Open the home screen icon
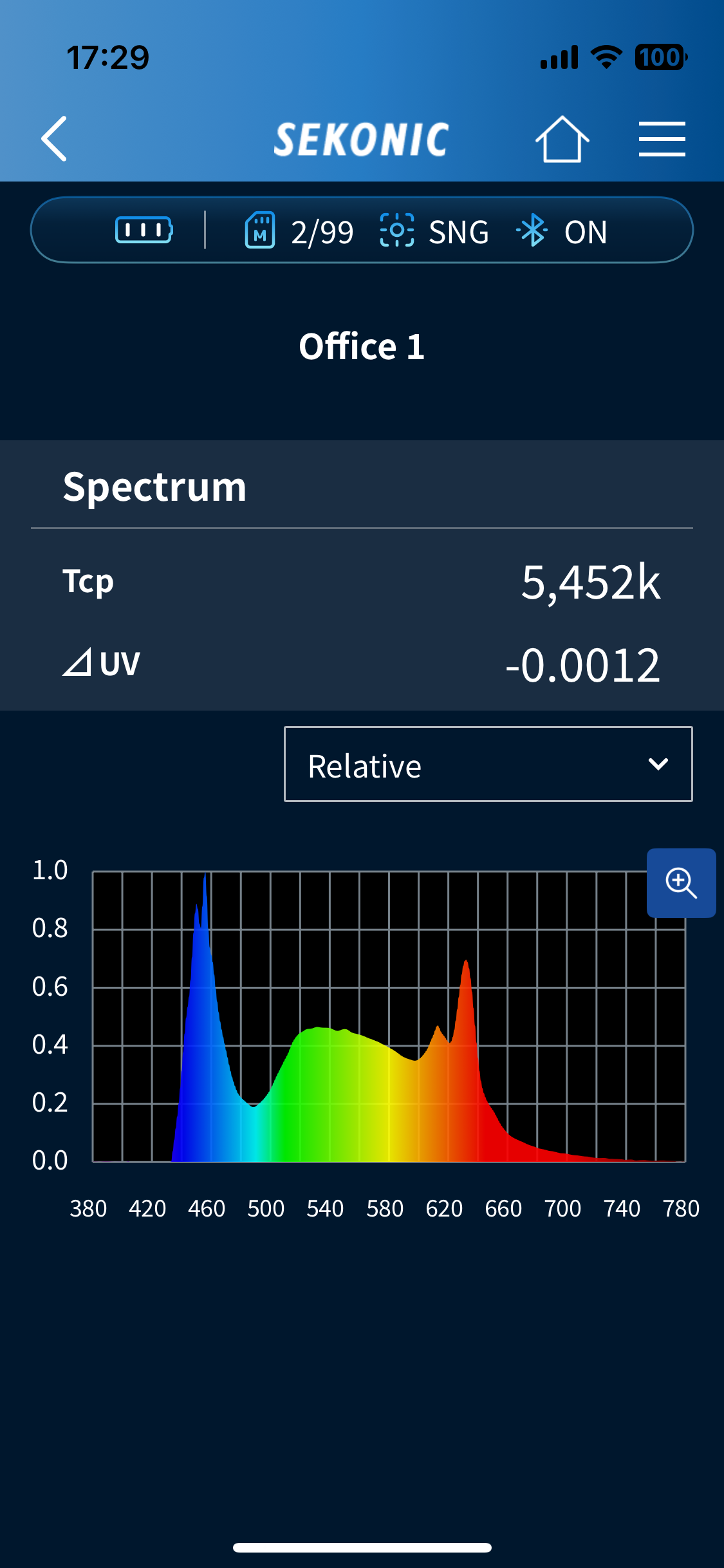724x1568 pixels. (562, 138)
